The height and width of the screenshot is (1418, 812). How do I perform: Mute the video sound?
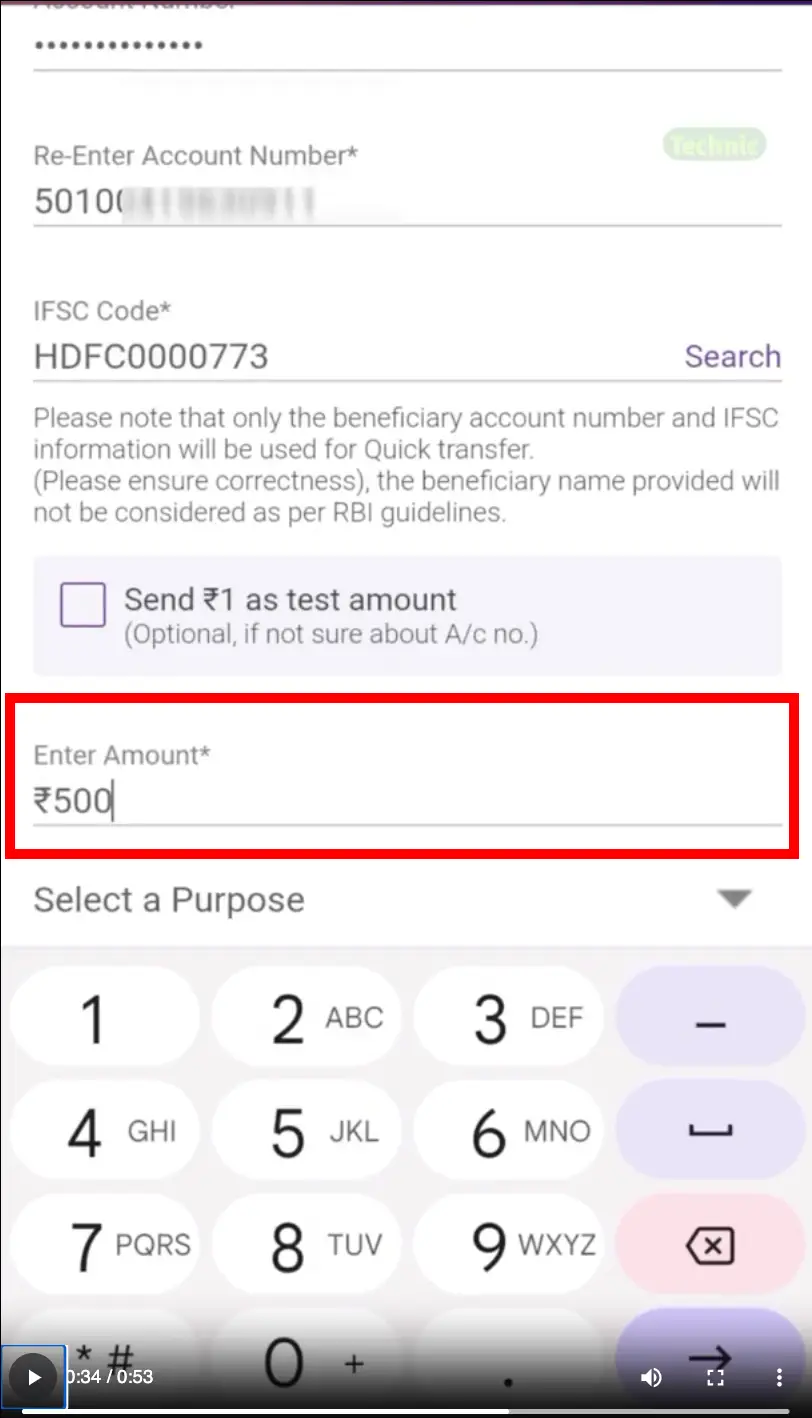coord(651,1377)
